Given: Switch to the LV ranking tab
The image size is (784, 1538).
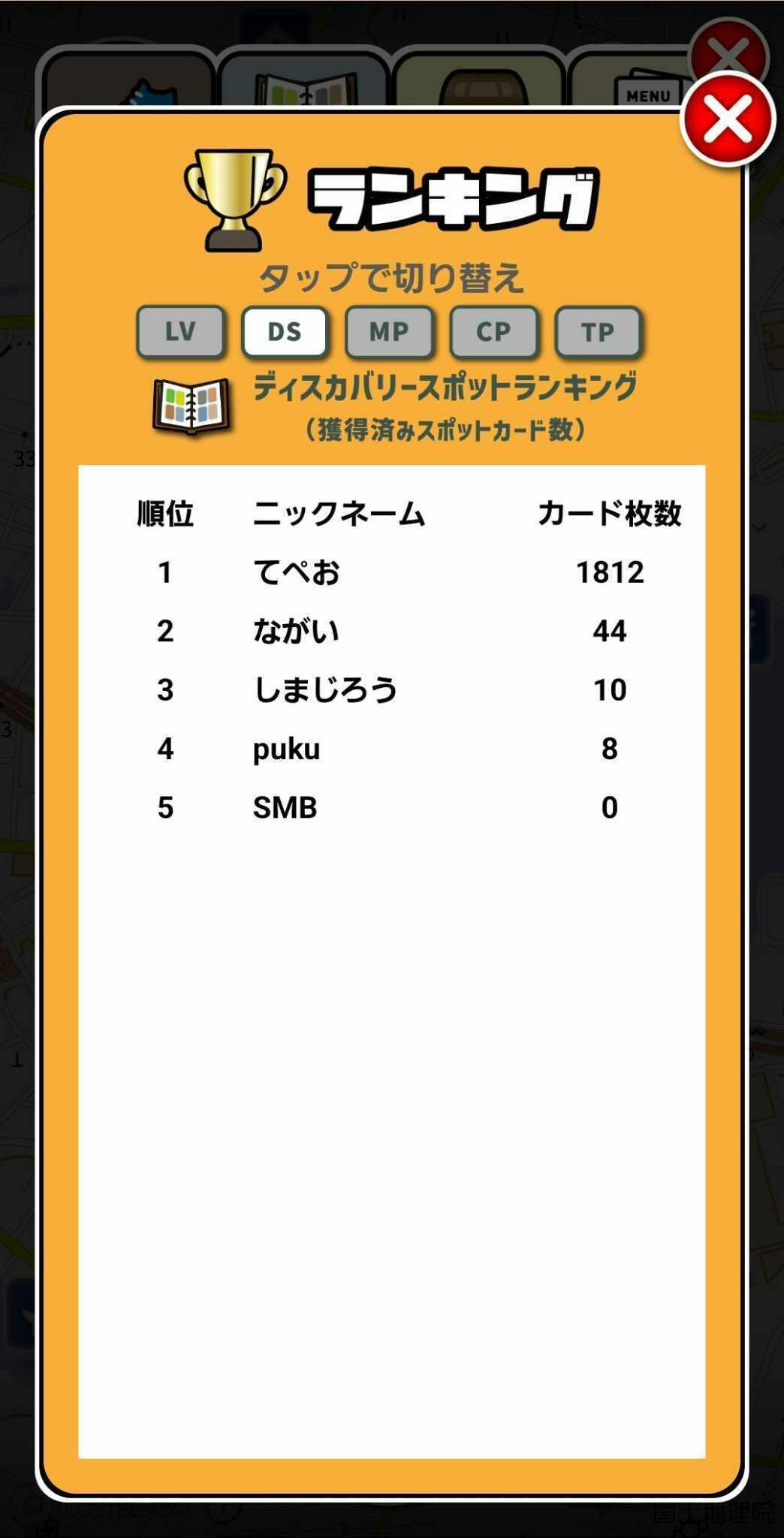Looking at the screenshot, I should (180, 331).
